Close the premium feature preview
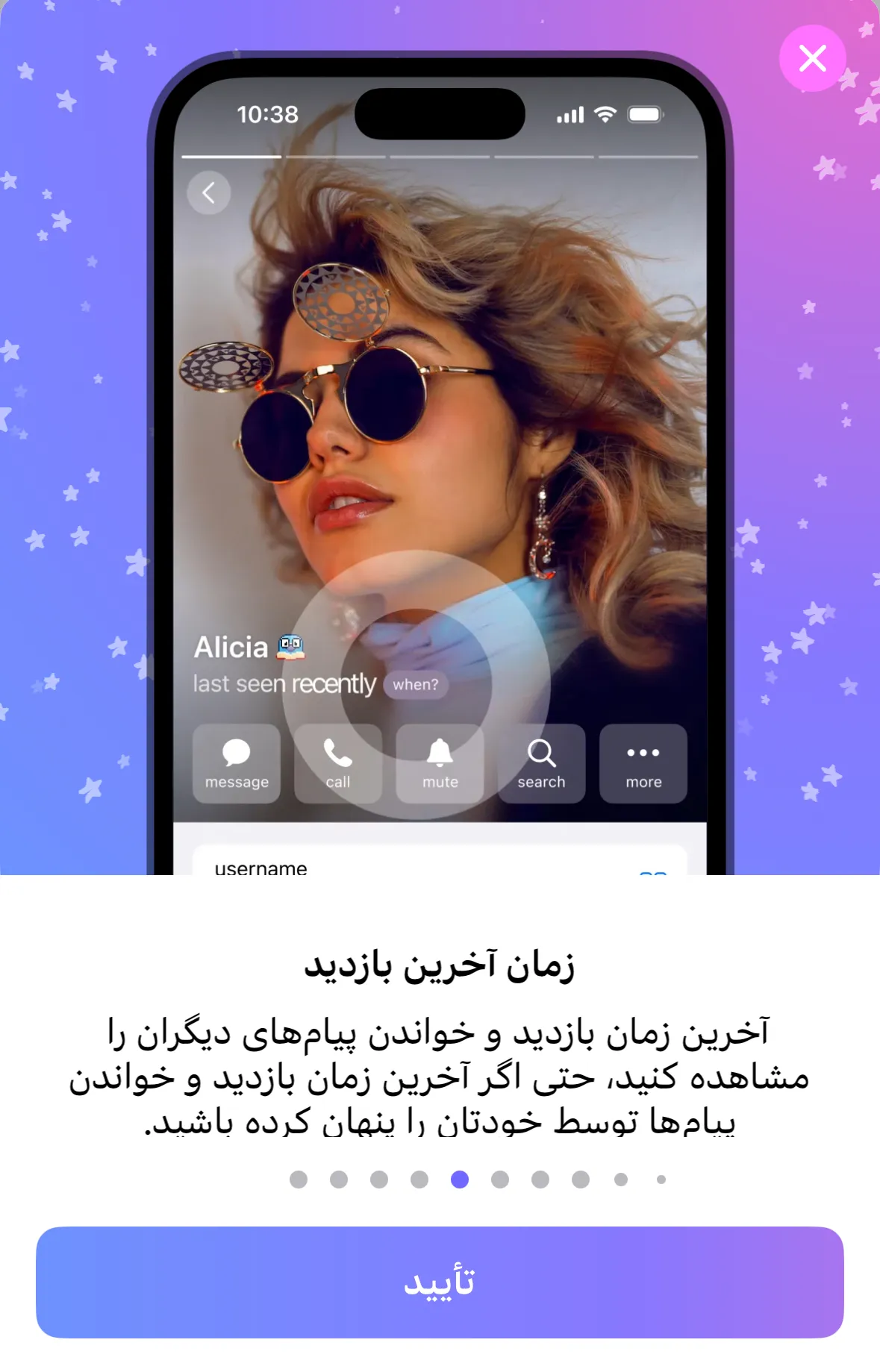 point(812,58)
